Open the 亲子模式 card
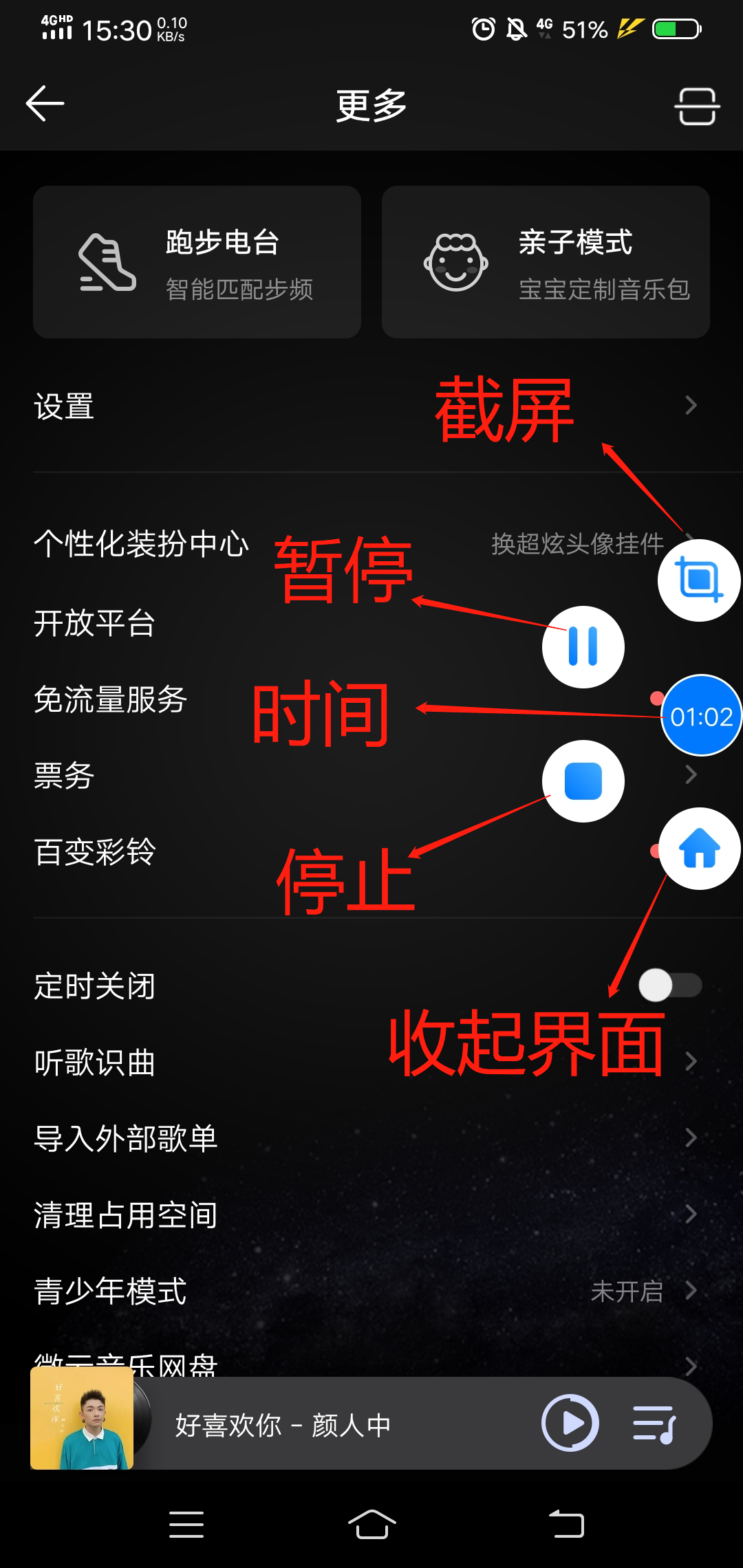 pyautogui.click(x=546, y=262)
